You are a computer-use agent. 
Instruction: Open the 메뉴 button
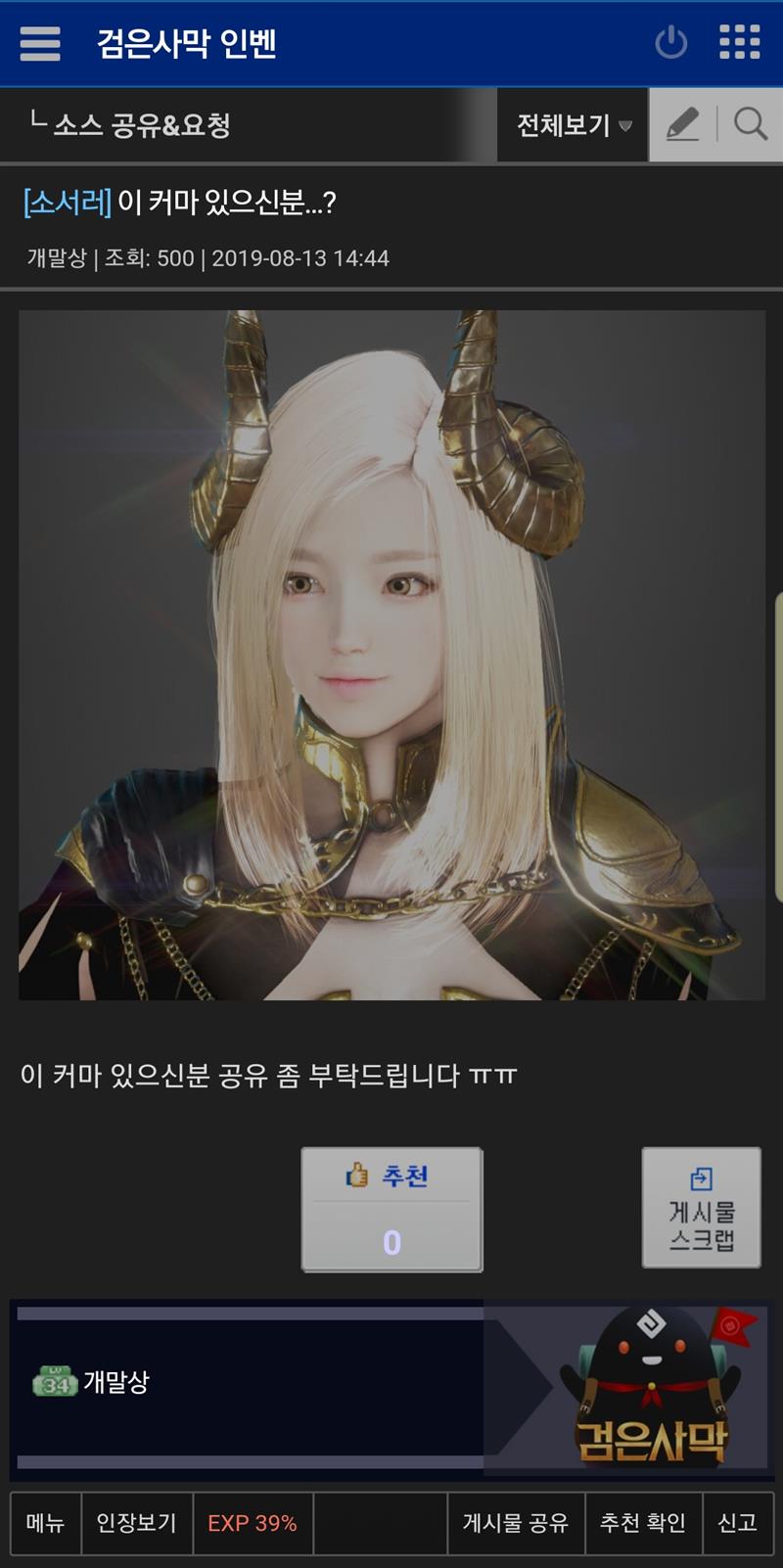45,1523
